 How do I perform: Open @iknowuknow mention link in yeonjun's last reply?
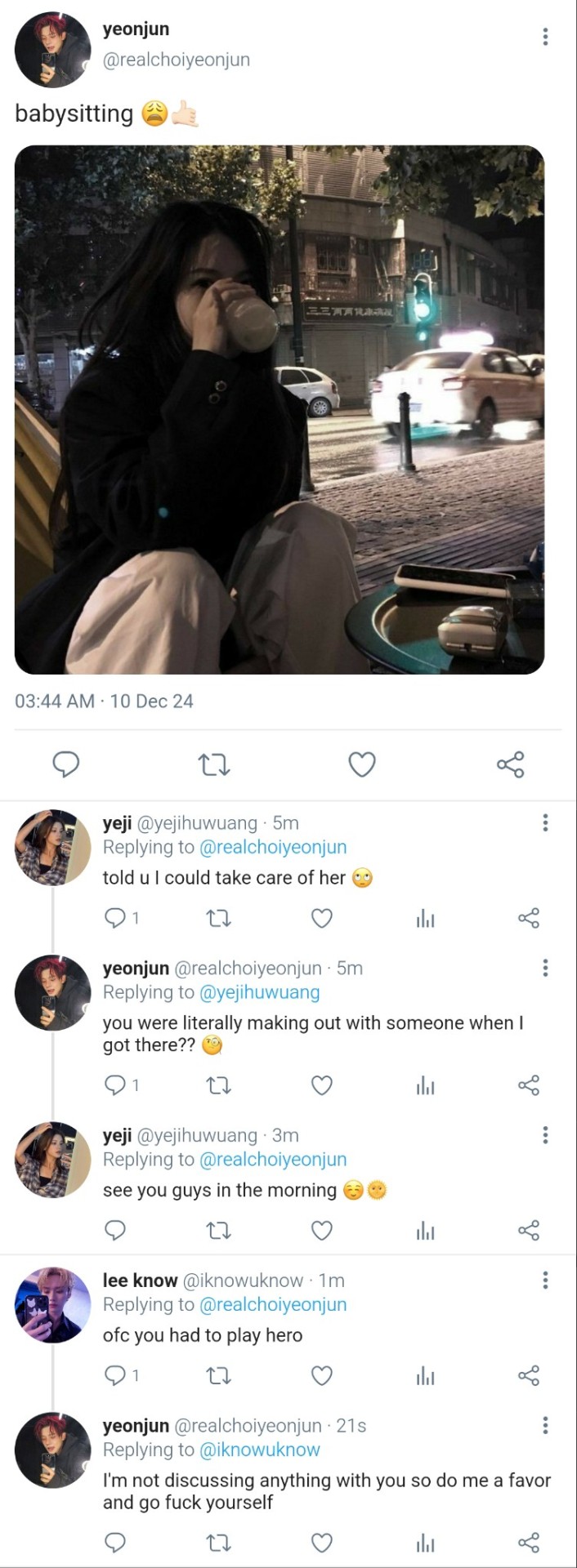(259, 1450)
